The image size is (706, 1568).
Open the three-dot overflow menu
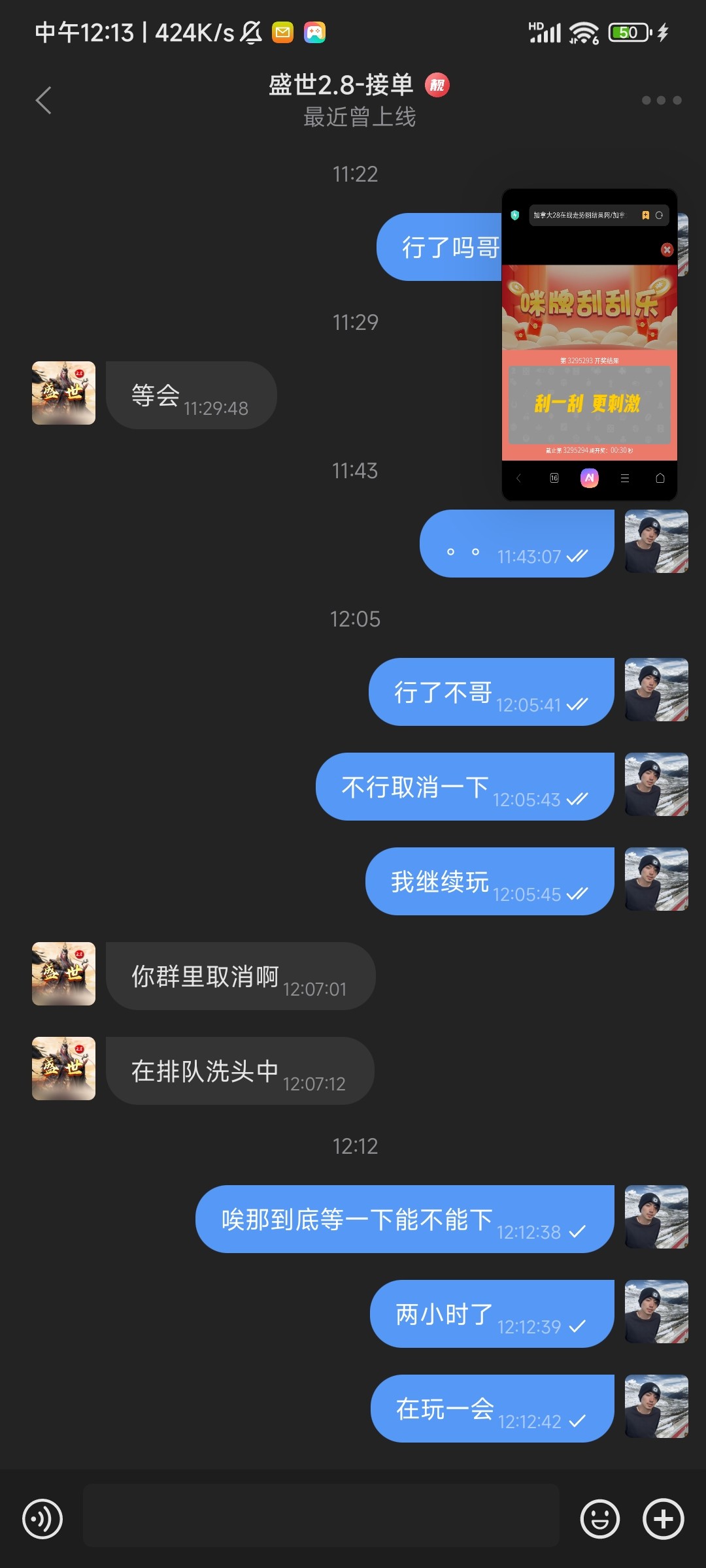662,100
